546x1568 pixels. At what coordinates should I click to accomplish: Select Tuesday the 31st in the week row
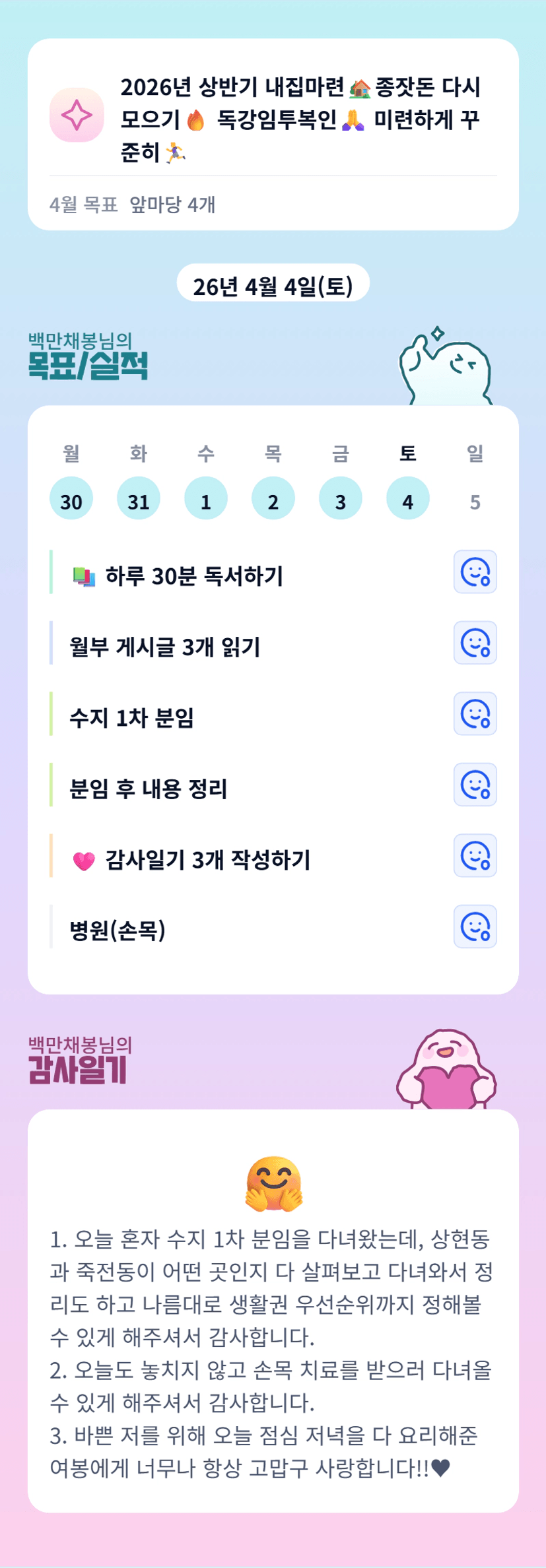(139, 498)
